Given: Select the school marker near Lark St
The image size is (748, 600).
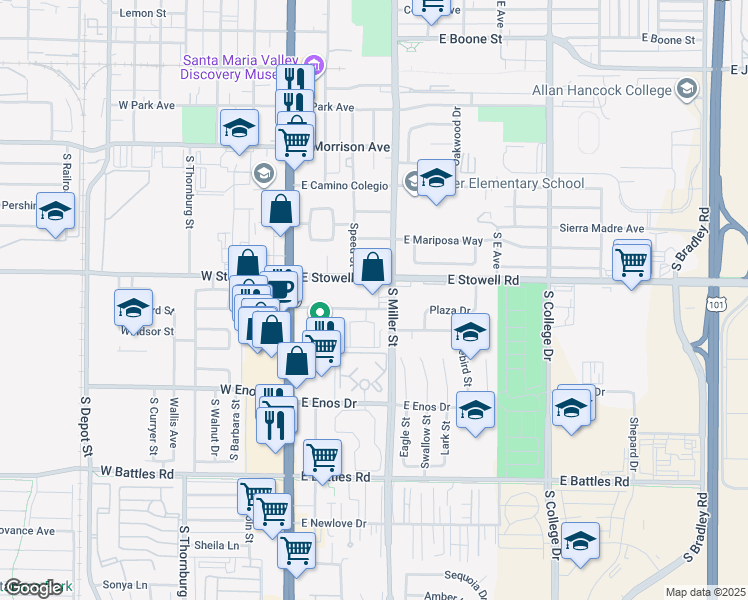Looking at the screenshot, I should coord(476,410).
